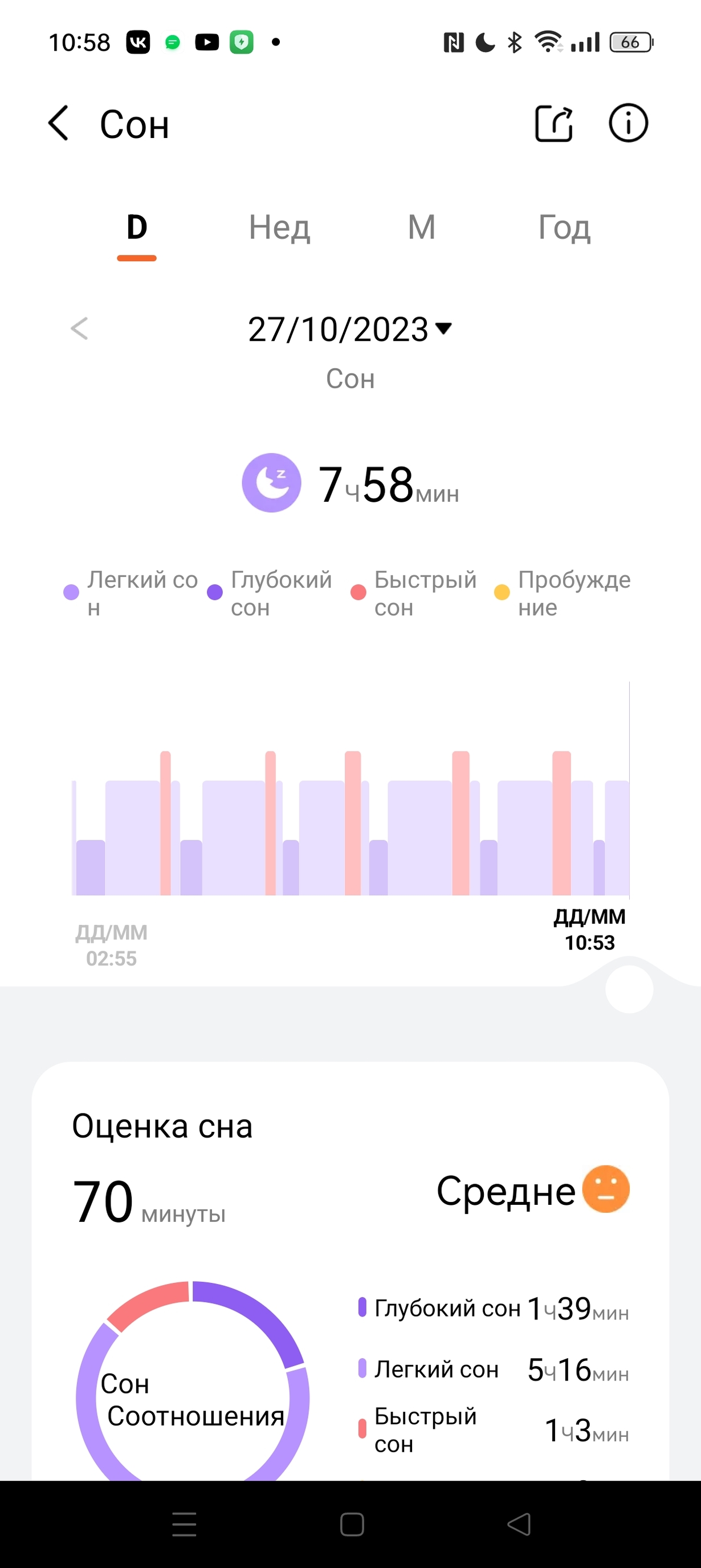This screenshot has width=701, height=1568.
Task: Tap the system home button
Action: pos(352,1524)
